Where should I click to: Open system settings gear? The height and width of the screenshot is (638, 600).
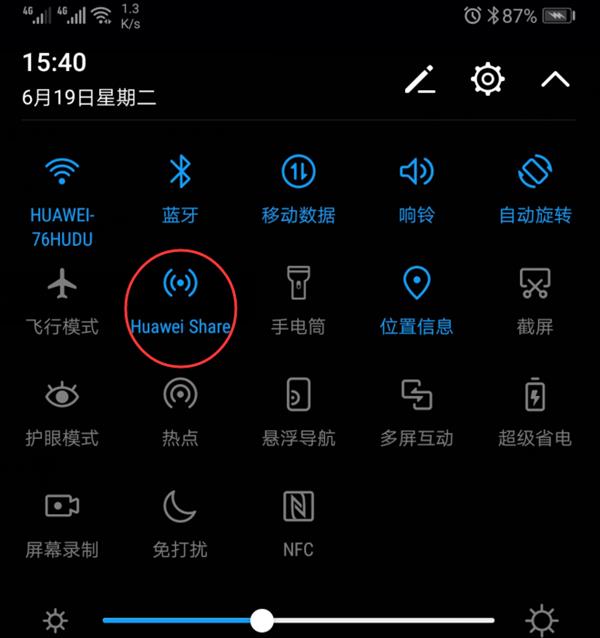(487, 79)
